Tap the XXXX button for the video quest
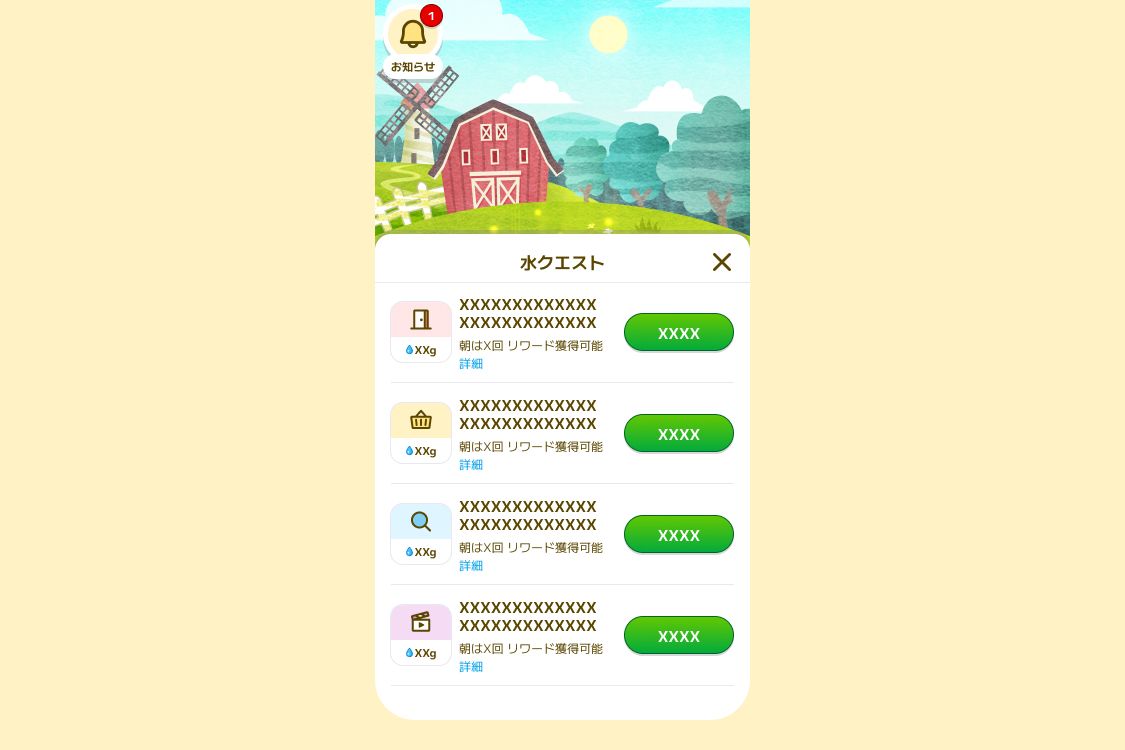1125x750 pixels. pyautogui.click(x=678, y=636)
